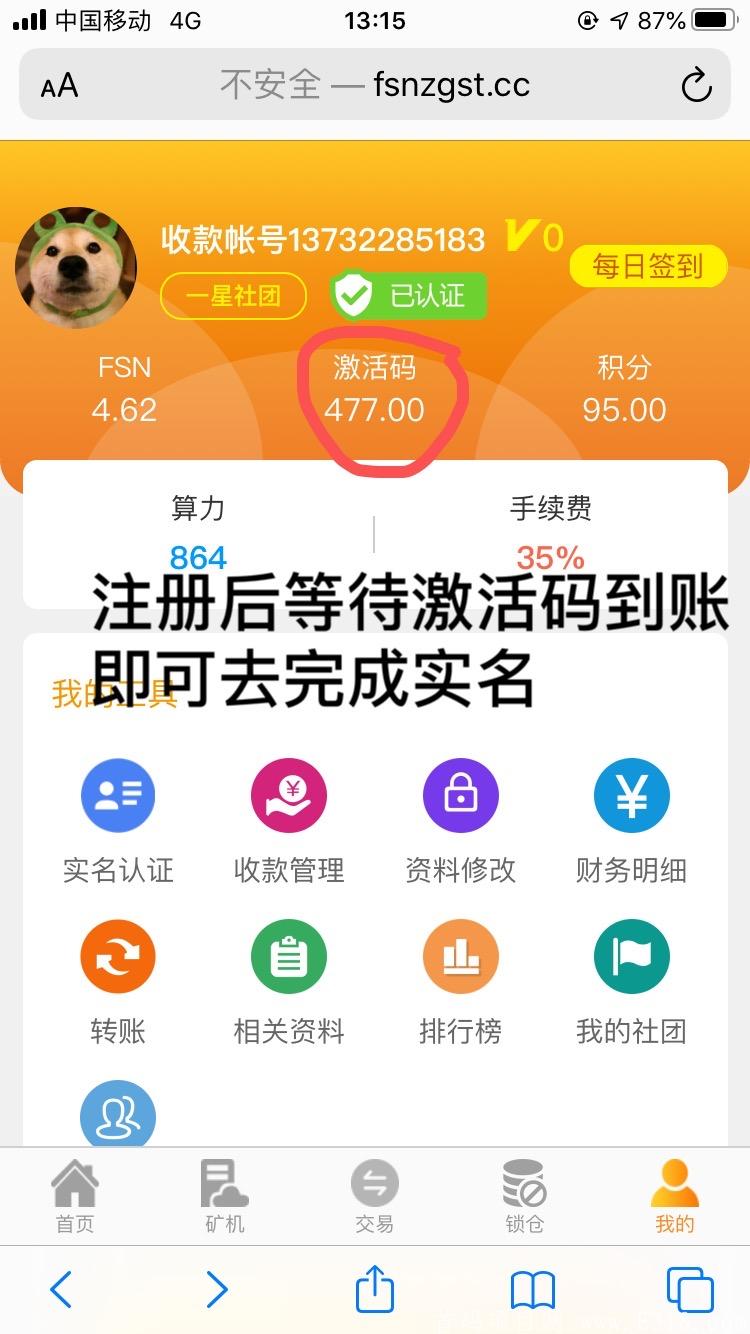750x1334 pixels.
Task: Tap the 每日签到 daily check-in button
Action: [x=648, y=267]
